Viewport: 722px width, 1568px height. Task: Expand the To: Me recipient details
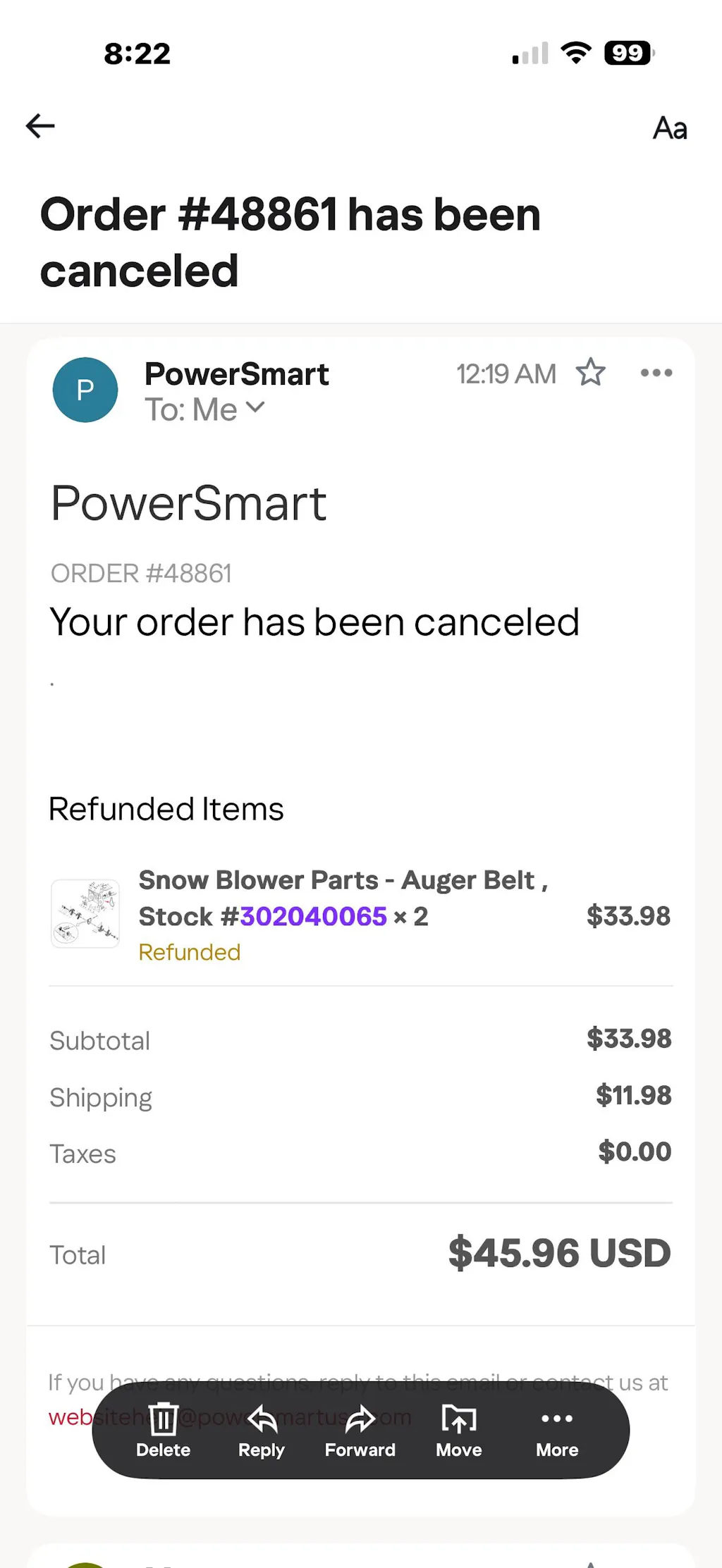click(255, 409)
